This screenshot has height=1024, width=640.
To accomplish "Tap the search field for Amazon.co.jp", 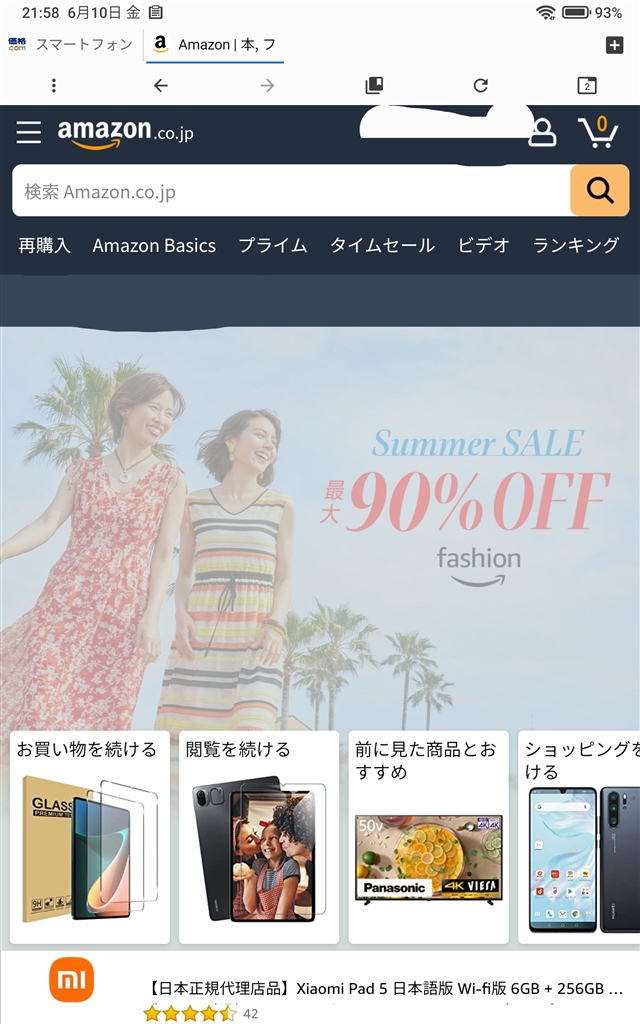I will point(290,191).
